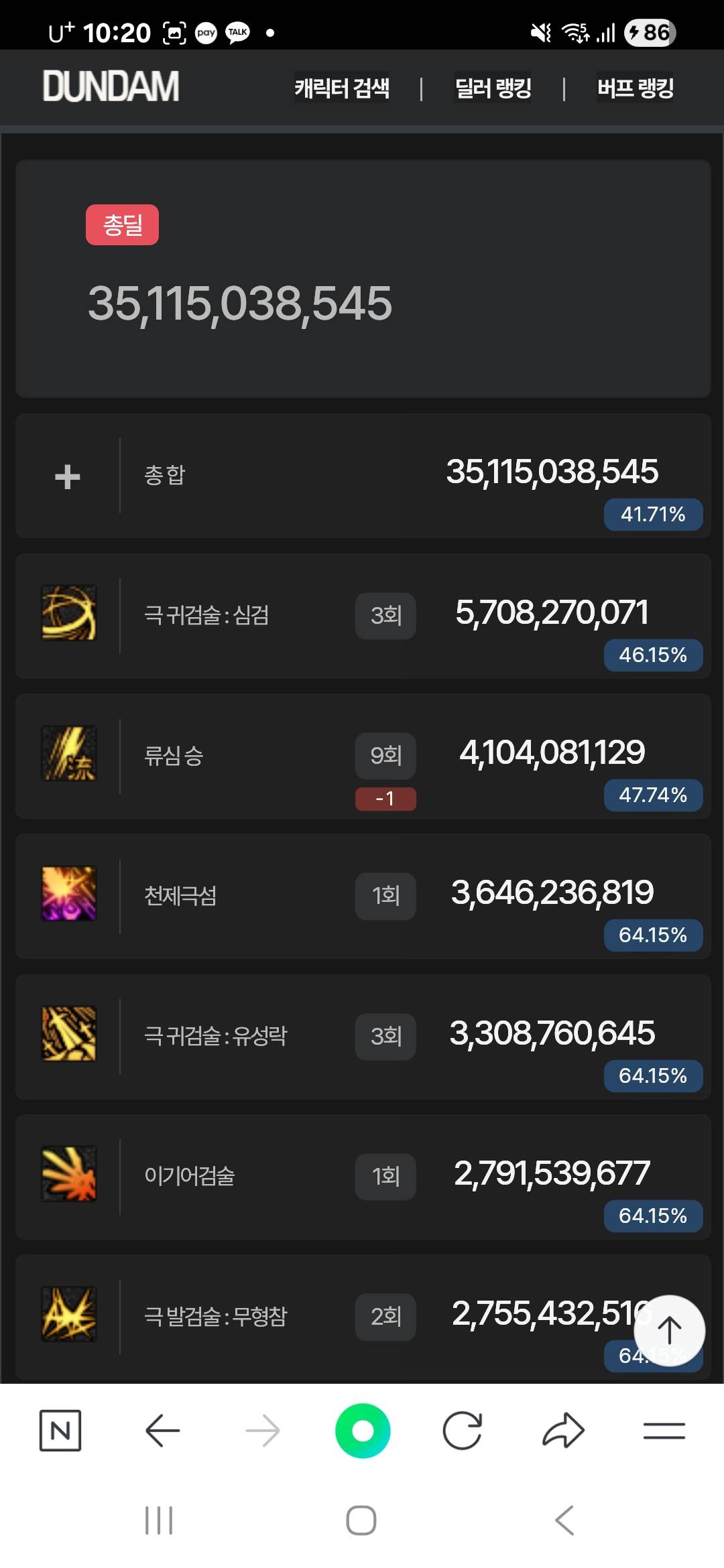This screenshot has width=724, height=1568.
Task: Open the browser menu lines icon
Action: click(x=664, y=1431)
